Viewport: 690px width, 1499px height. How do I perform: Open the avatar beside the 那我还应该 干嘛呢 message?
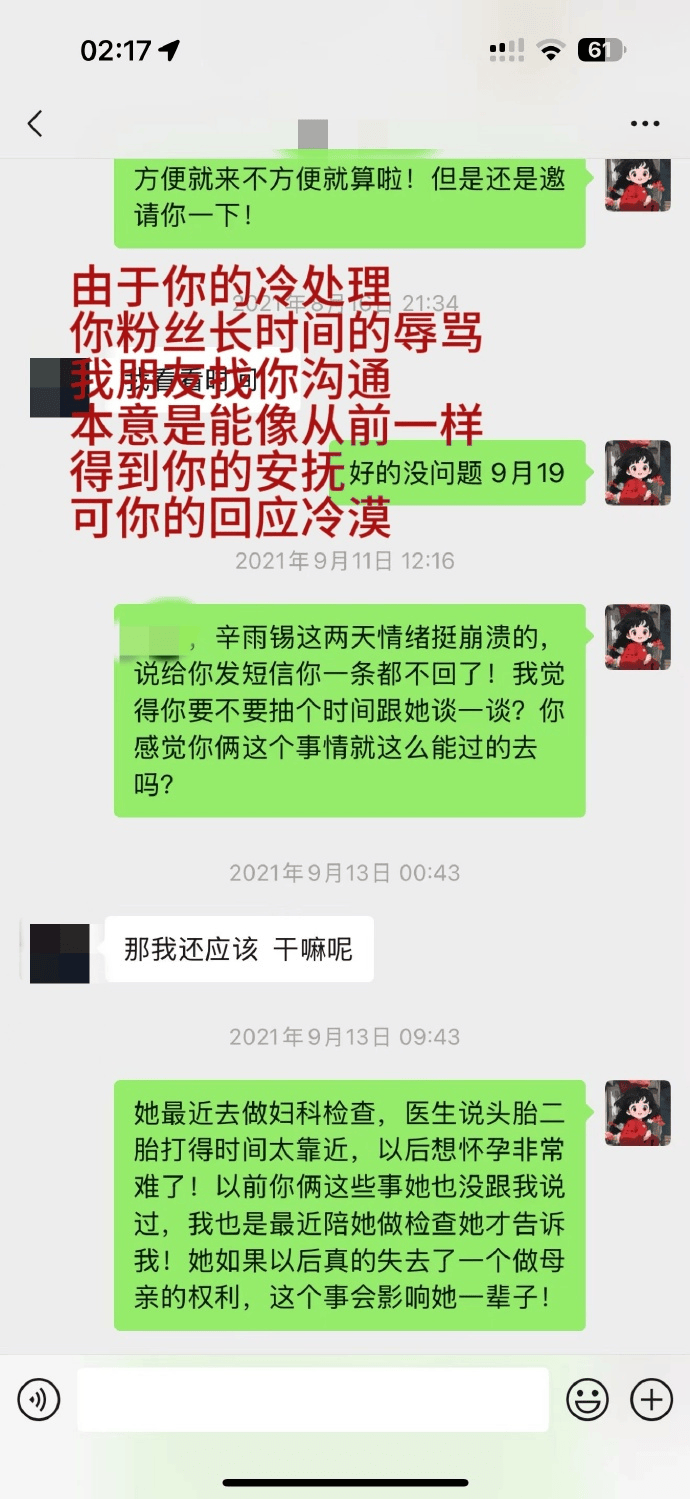[59, 953]
